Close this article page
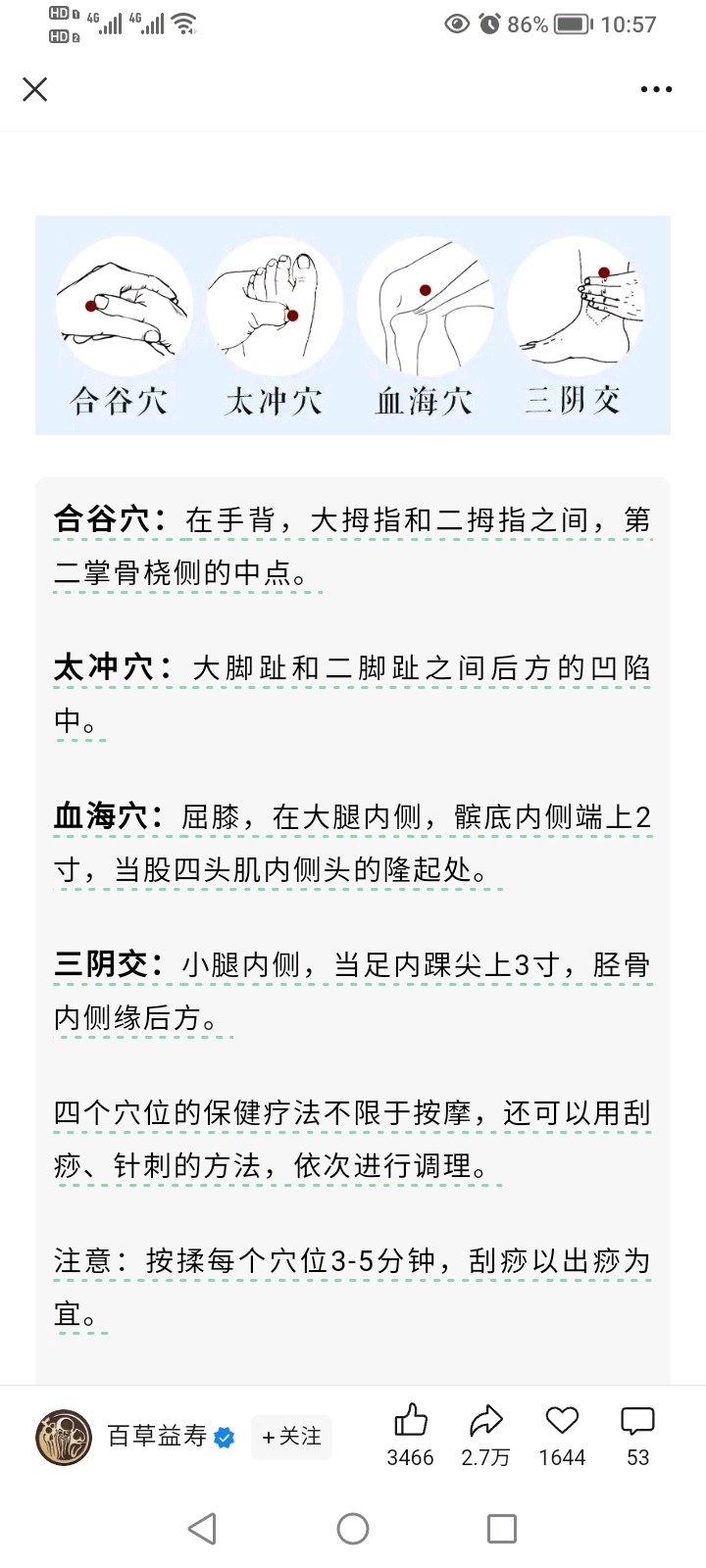Screen dimensions: 706x1568 [x=35, y=90]
